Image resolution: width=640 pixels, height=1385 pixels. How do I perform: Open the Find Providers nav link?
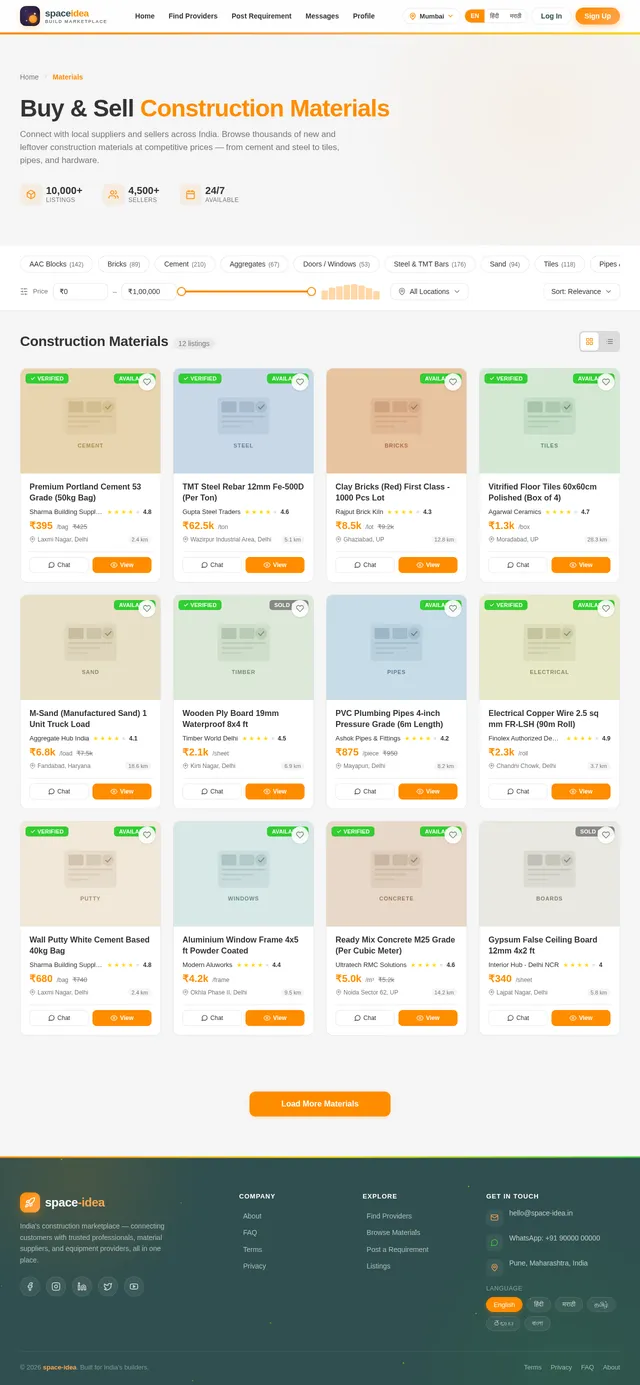(x=193, y=16)
